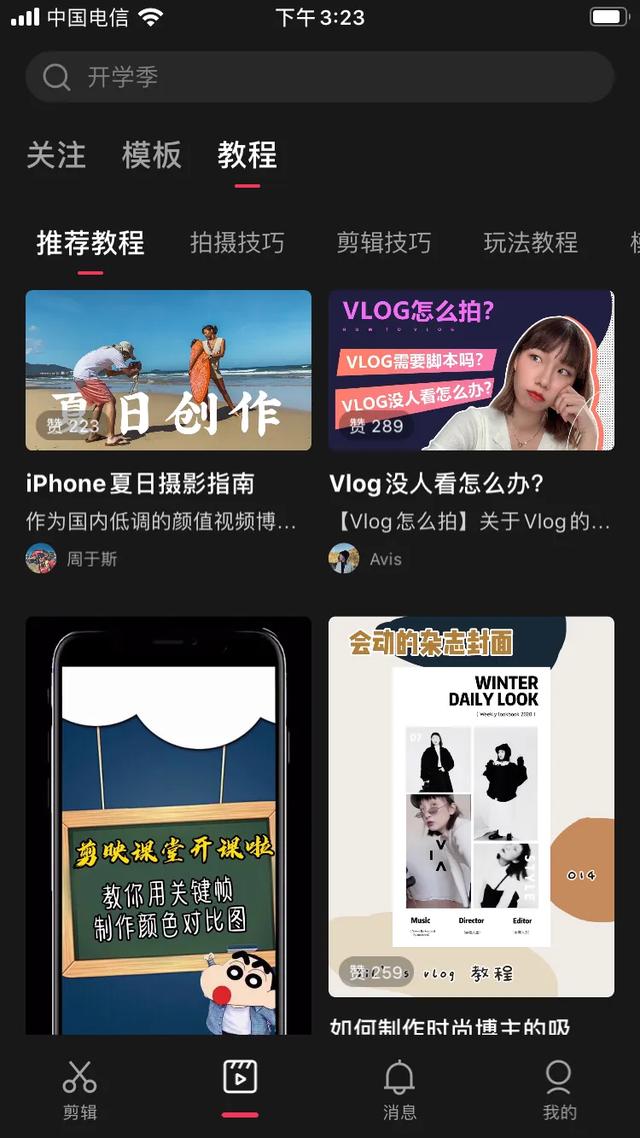The image size is (640, 1138).
Task: Open the search box showing 开学季
Action: tap(320, 77)
